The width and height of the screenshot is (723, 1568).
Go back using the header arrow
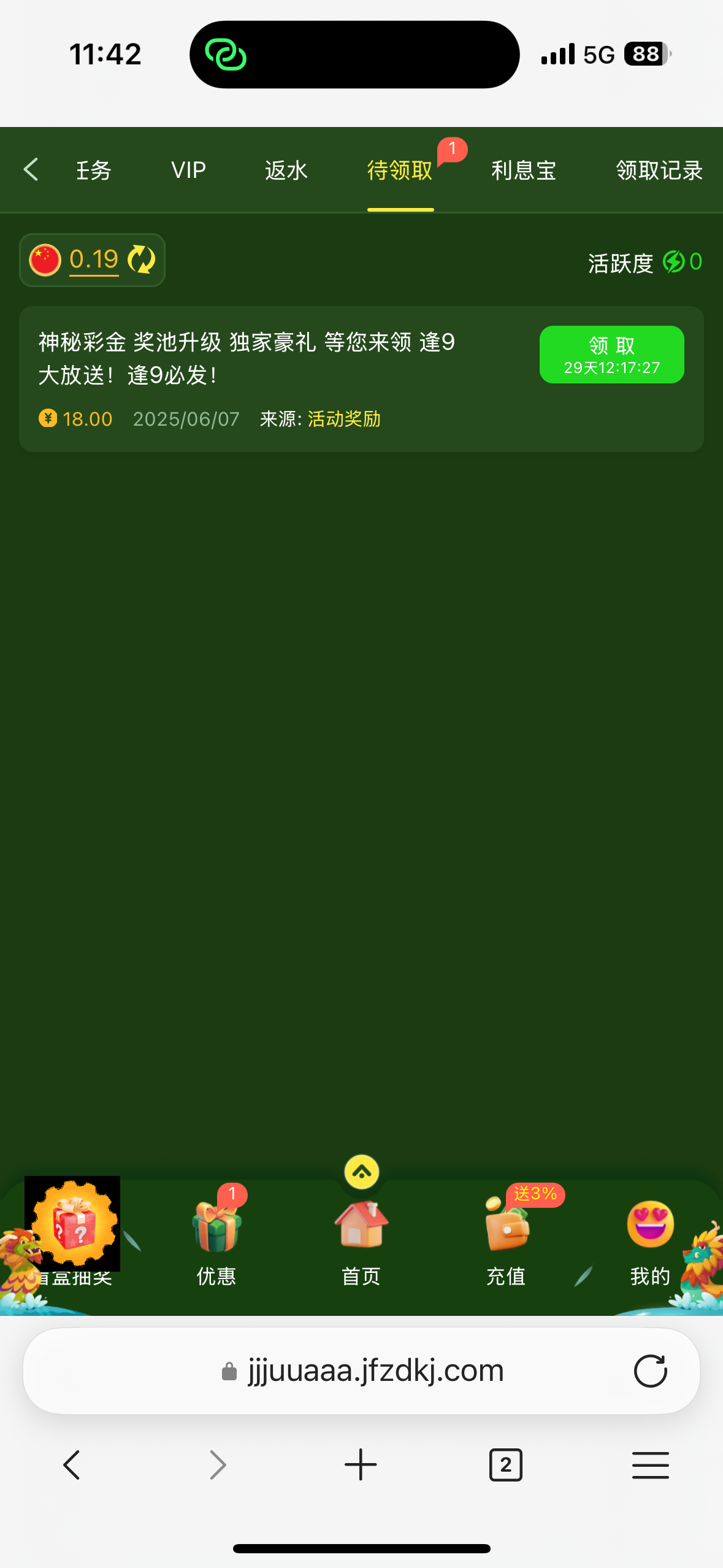tap(31, 170)
